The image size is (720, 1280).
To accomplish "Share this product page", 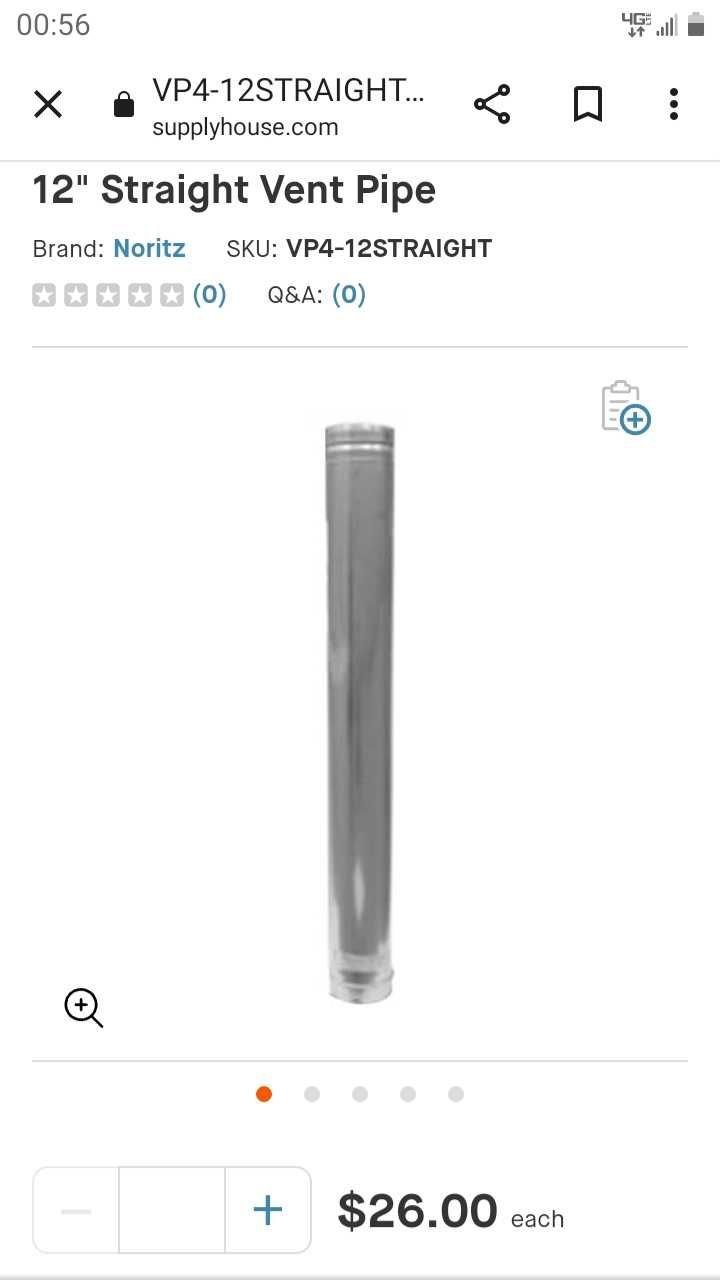I will click(491, 104).
